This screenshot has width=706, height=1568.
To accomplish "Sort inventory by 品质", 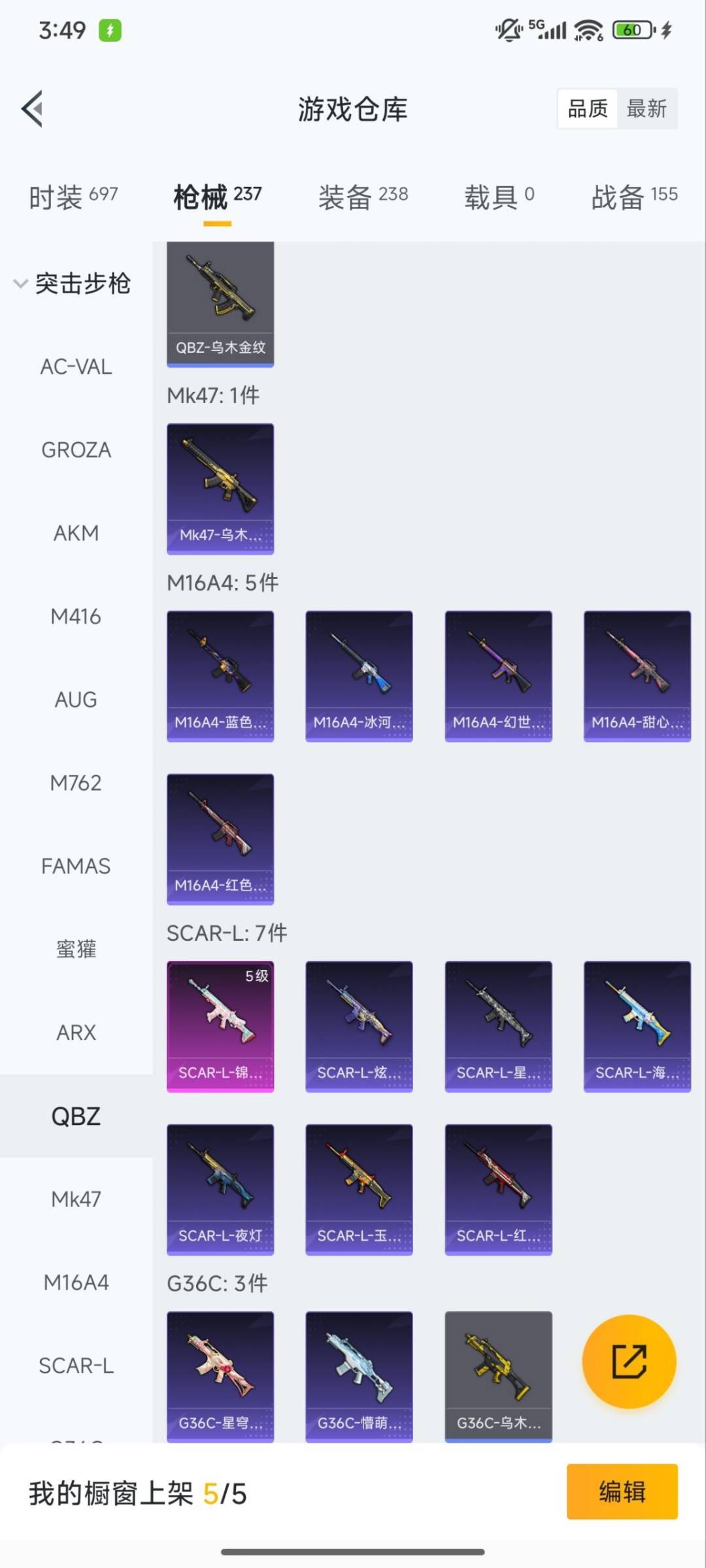I will pyautogui.click(x=588, y=108).
